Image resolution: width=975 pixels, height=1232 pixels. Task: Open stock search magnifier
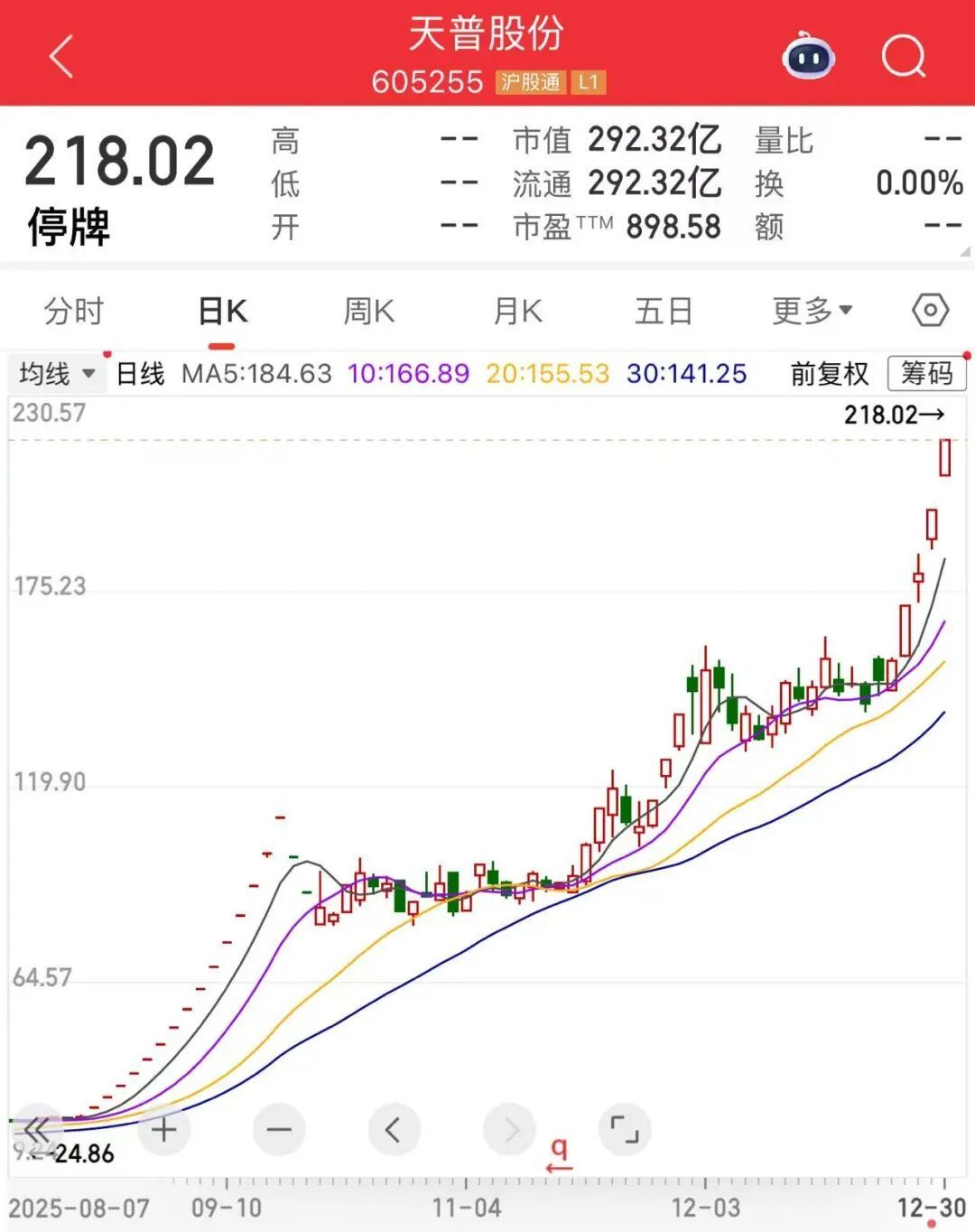(903, 57)
